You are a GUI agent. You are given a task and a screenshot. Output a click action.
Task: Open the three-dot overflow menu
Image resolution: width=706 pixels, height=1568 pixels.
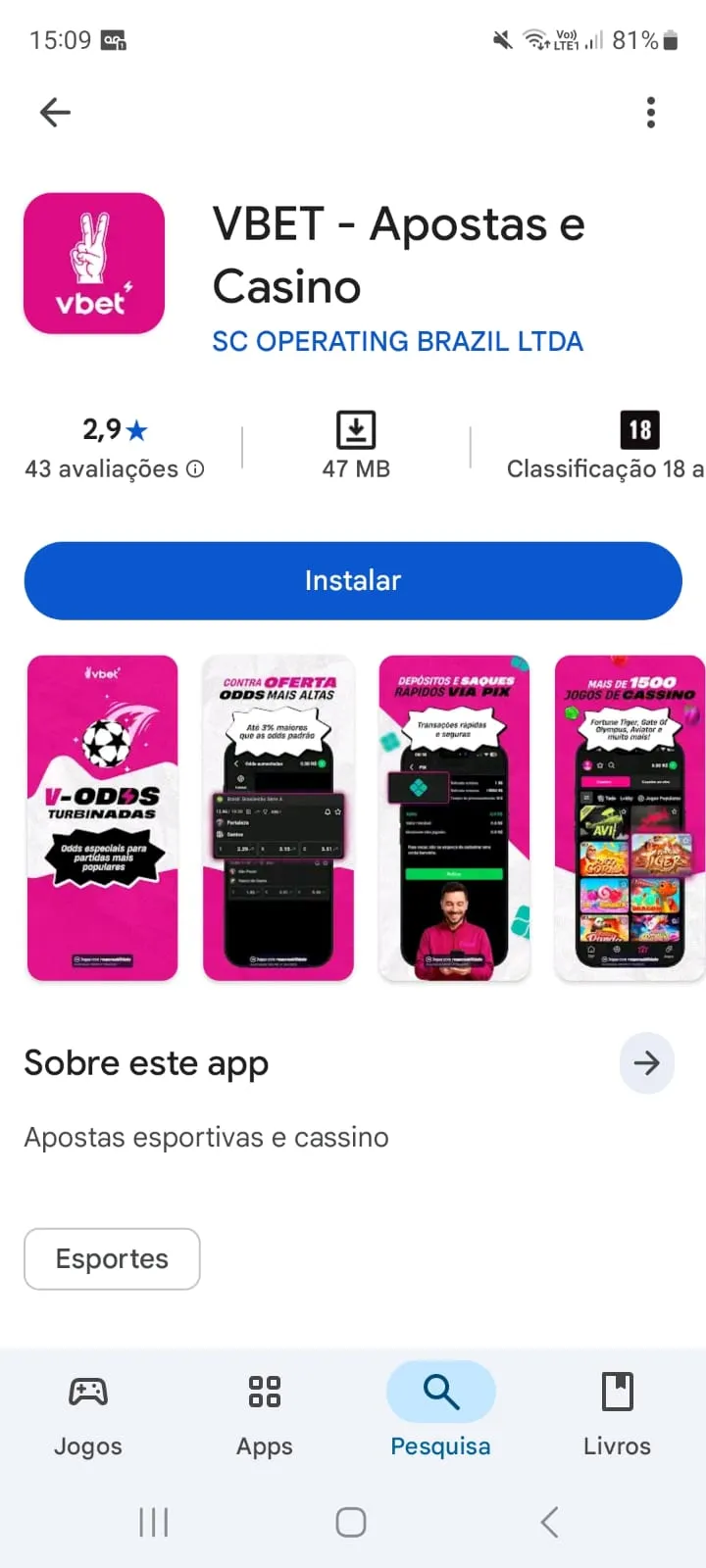click(650, 112)
